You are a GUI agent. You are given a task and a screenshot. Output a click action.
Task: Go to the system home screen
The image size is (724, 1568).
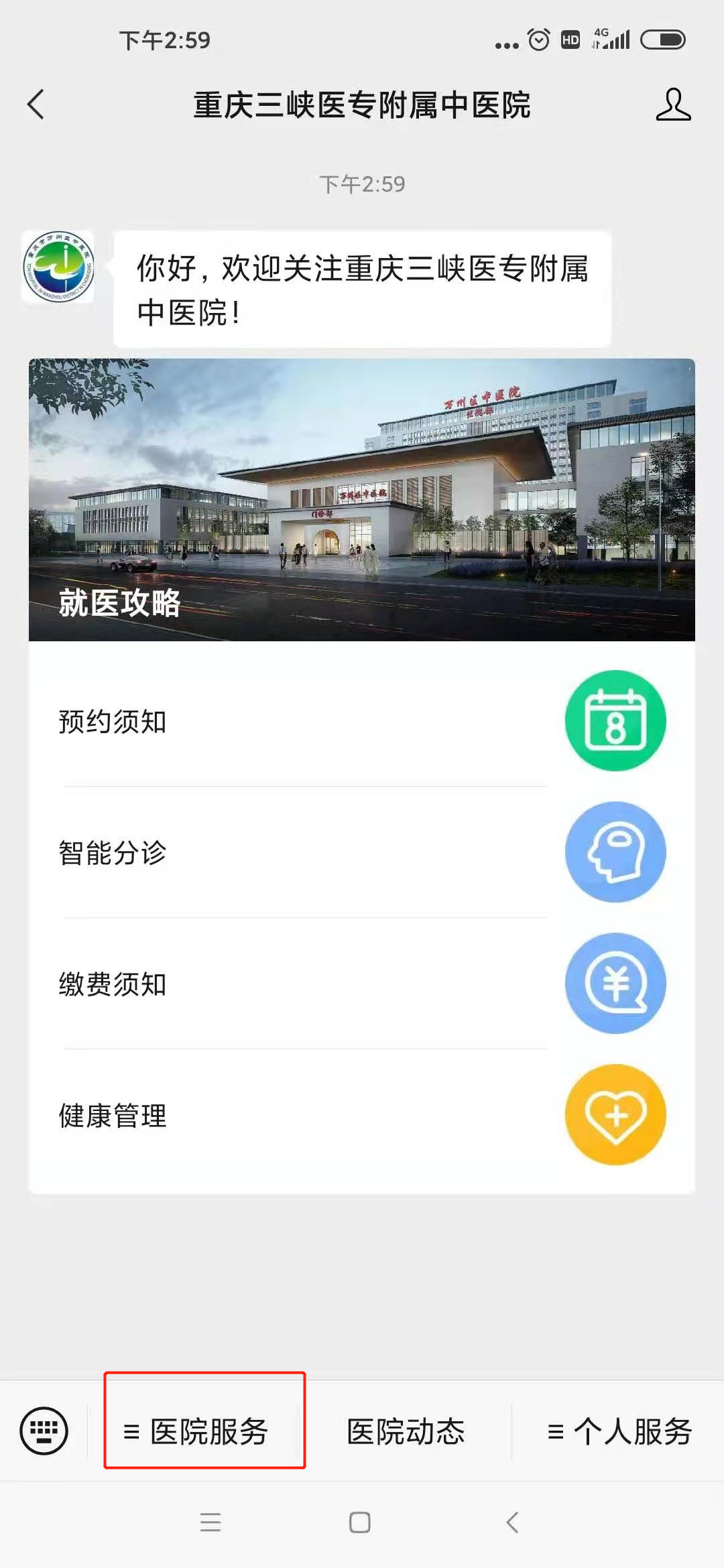360,1522
